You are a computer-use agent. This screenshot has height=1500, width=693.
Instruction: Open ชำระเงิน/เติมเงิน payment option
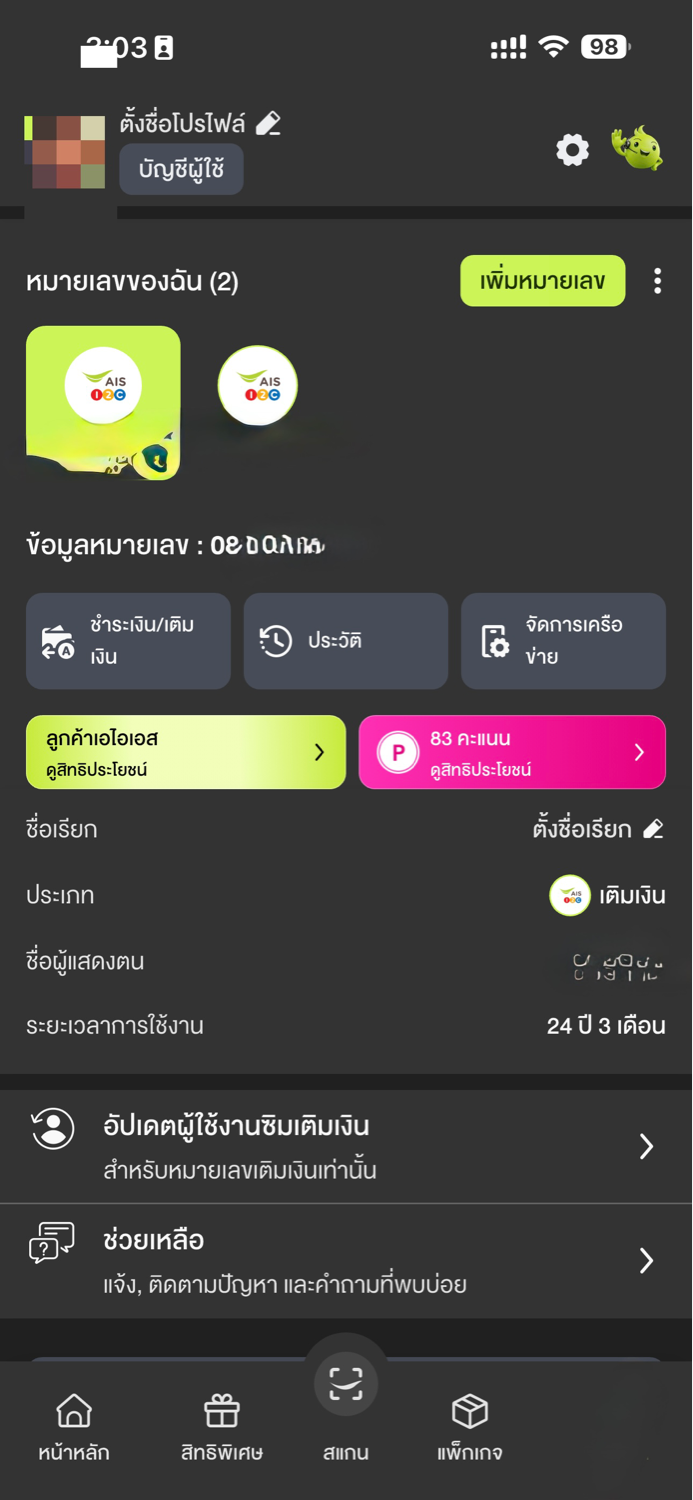128,641
